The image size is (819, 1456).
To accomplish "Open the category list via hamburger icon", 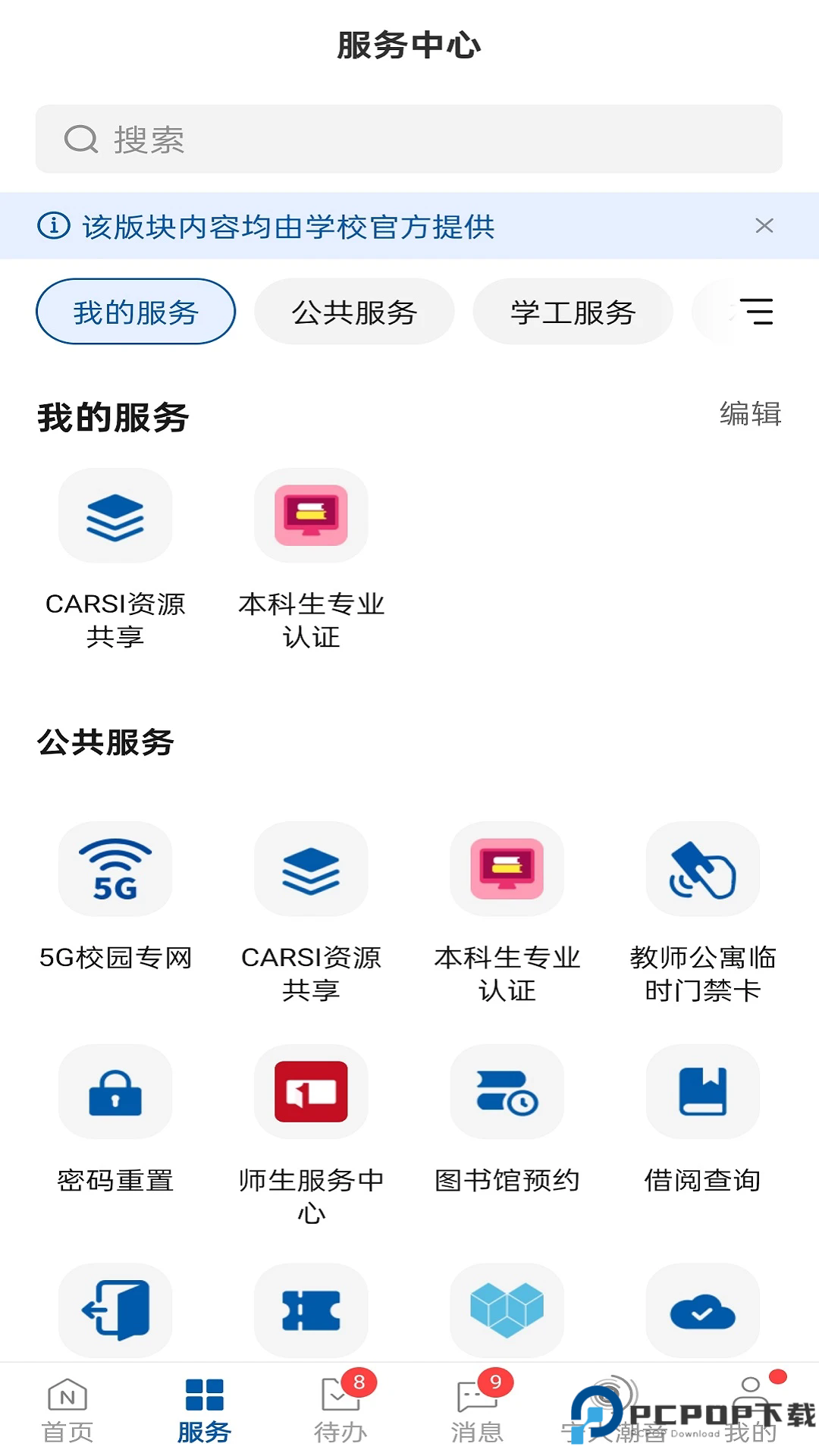I will click(x=761, y=311).
